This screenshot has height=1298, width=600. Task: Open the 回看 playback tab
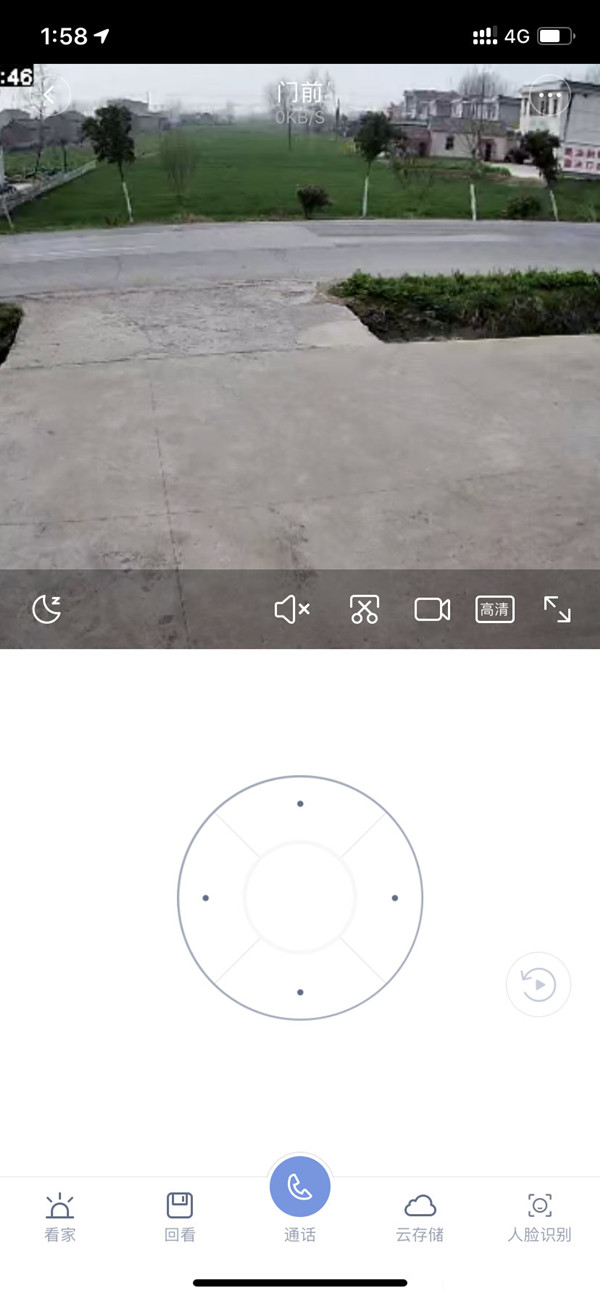coord(180,1217)
